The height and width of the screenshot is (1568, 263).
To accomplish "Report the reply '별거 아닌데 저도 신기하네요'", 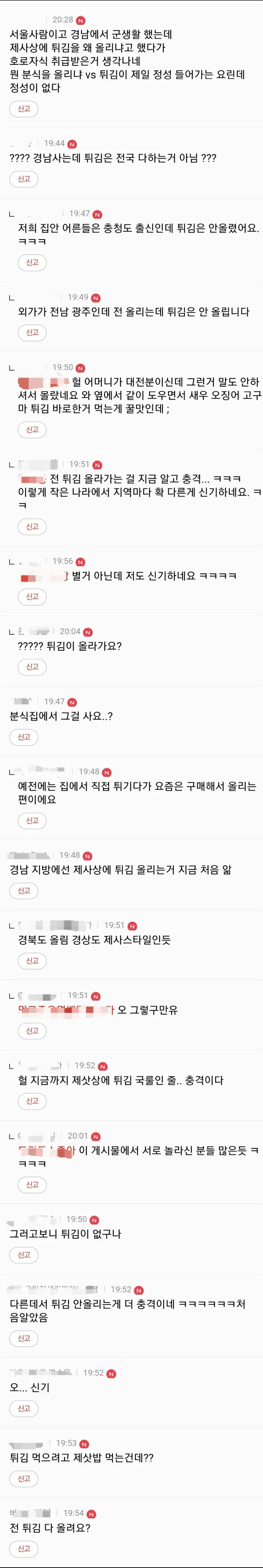I will pyautogui.click(x=32, y=596).
